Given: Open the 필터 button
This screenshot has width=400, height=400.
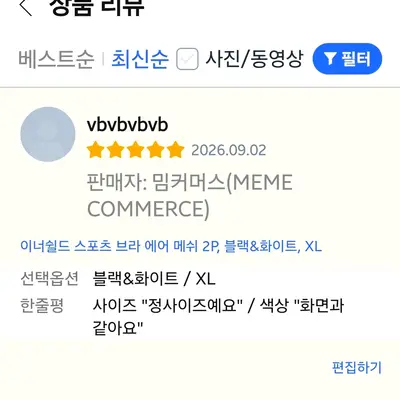Looking at the screenshot, I should 347,59.
